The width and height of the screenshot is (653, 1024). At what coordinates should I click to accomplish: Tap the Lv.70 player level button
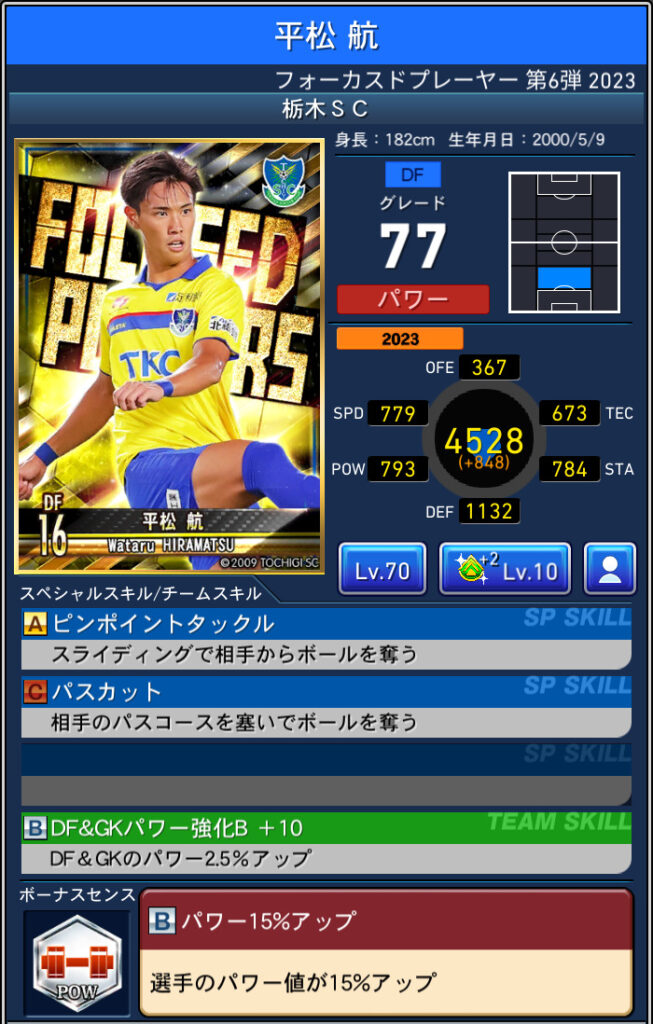tap(382, 570)
